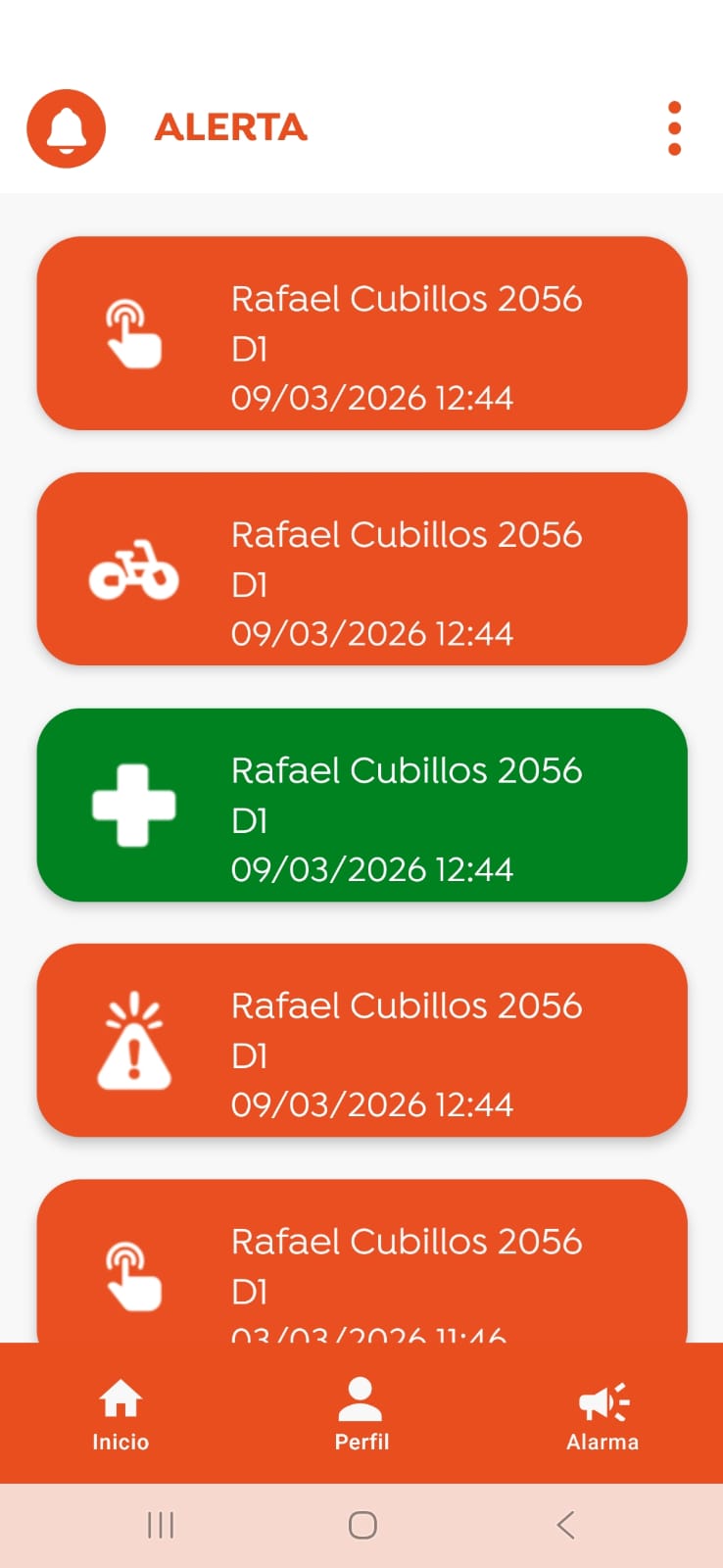Tap the system back button
This screenshot has height=1568, width=723.
(x=565, y=1525)
